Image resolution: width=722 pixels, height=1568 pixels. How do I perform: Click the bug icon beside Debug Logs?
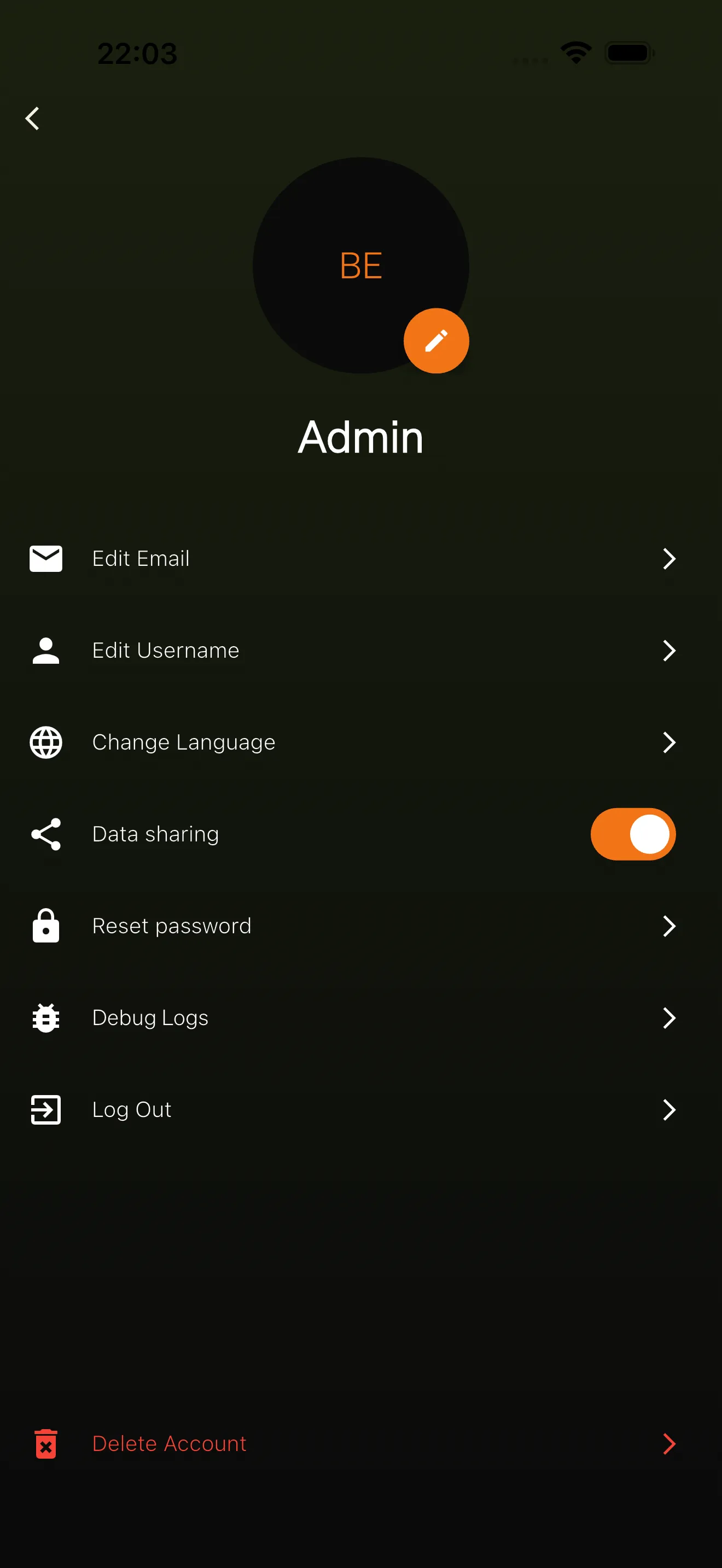tap(45, 1018)
